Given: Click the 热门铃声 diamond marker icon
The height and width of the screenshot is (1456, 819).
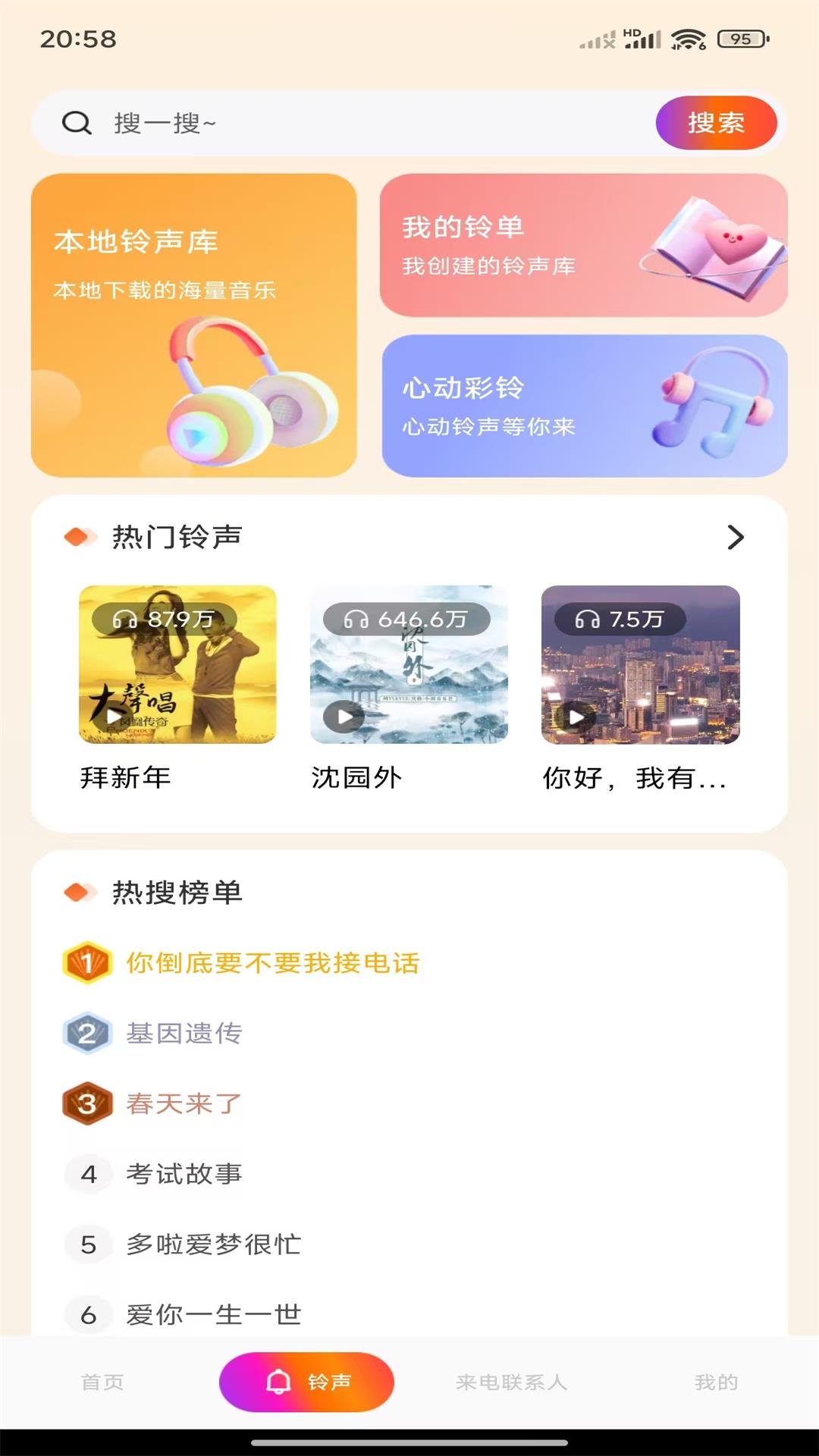Looking at the screenshot, I should coord(80,536).
